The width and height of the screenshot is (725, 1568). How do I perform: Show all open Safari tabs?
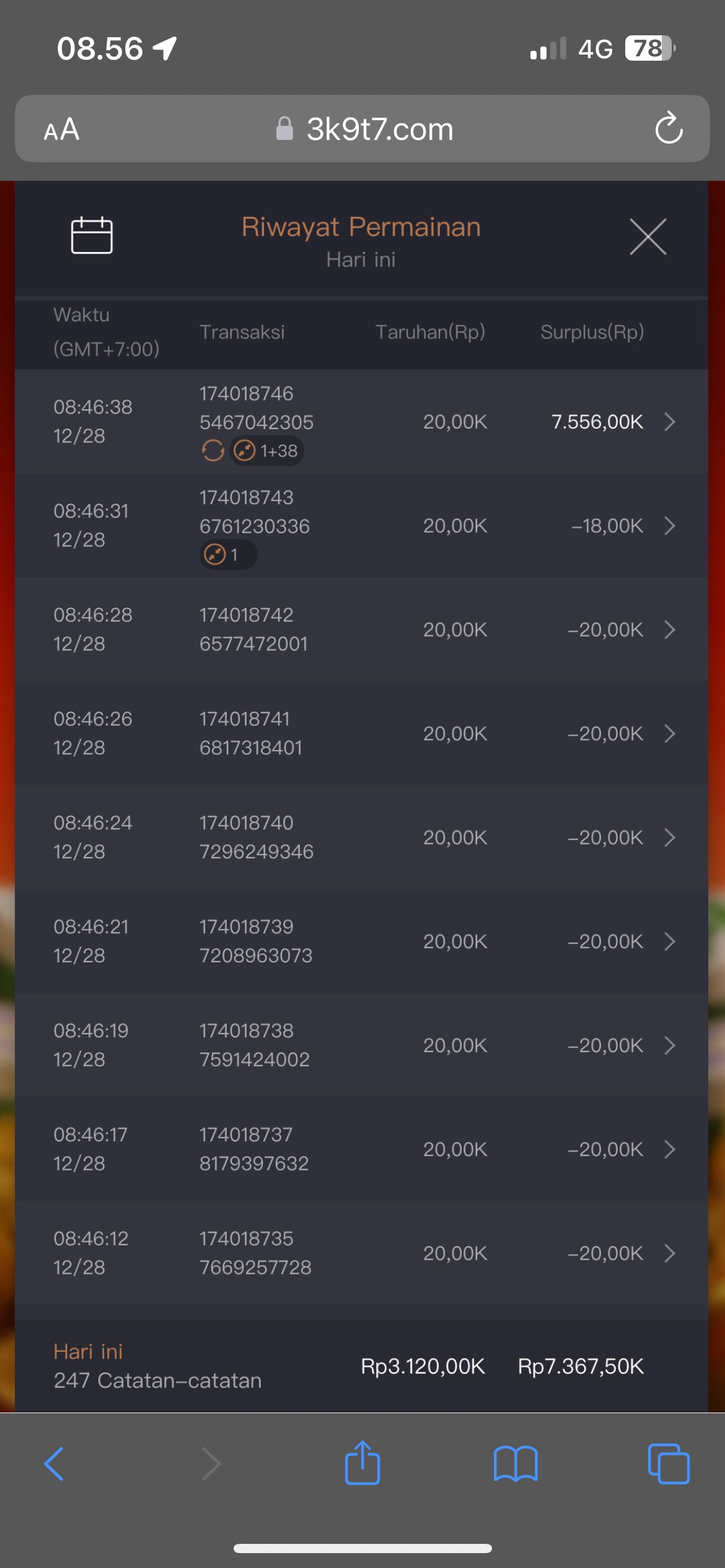coord(669,1464)
